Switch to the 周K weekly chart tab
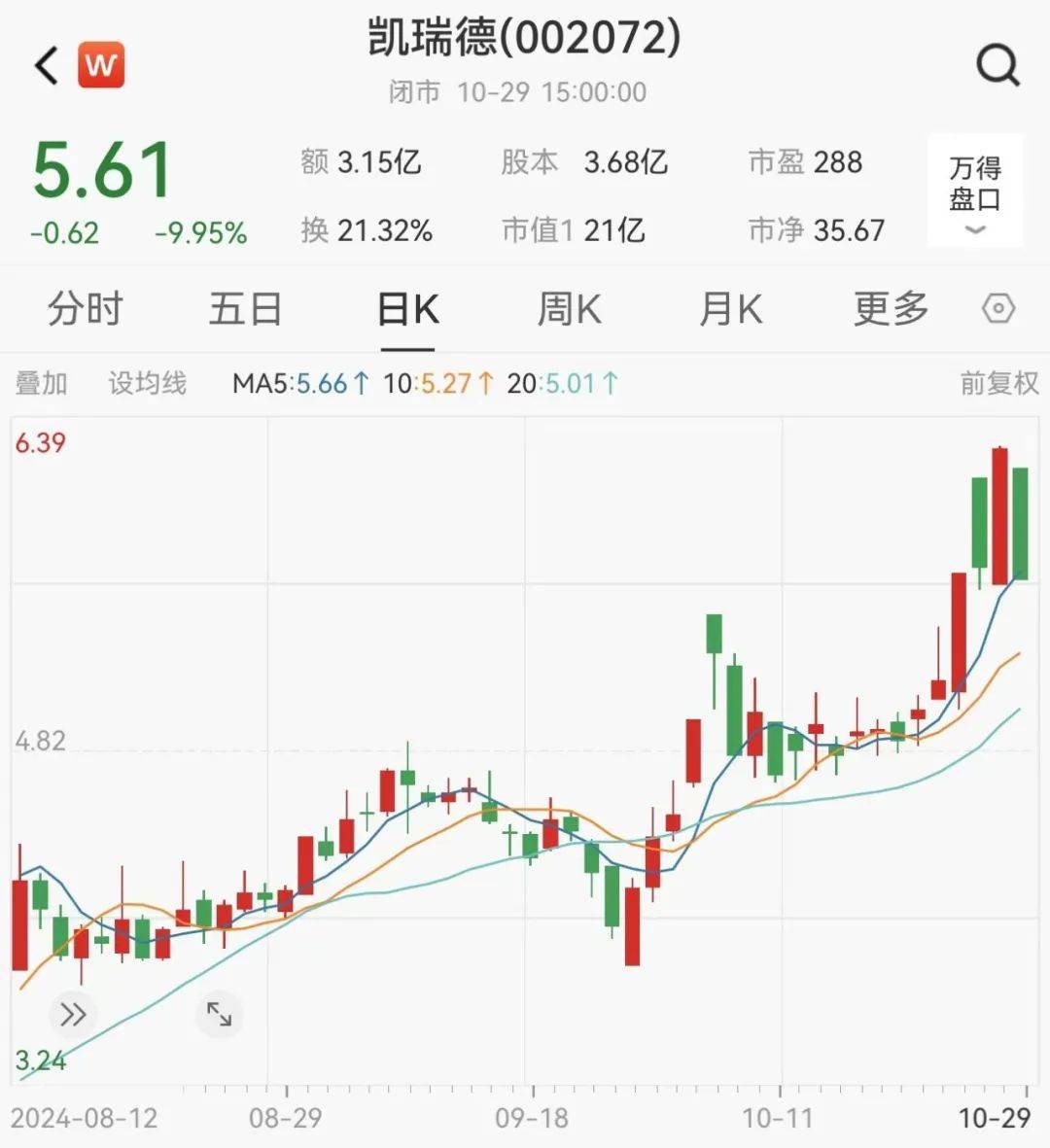Viewport: 1050px width, 1148px height. tap(569, 309)
